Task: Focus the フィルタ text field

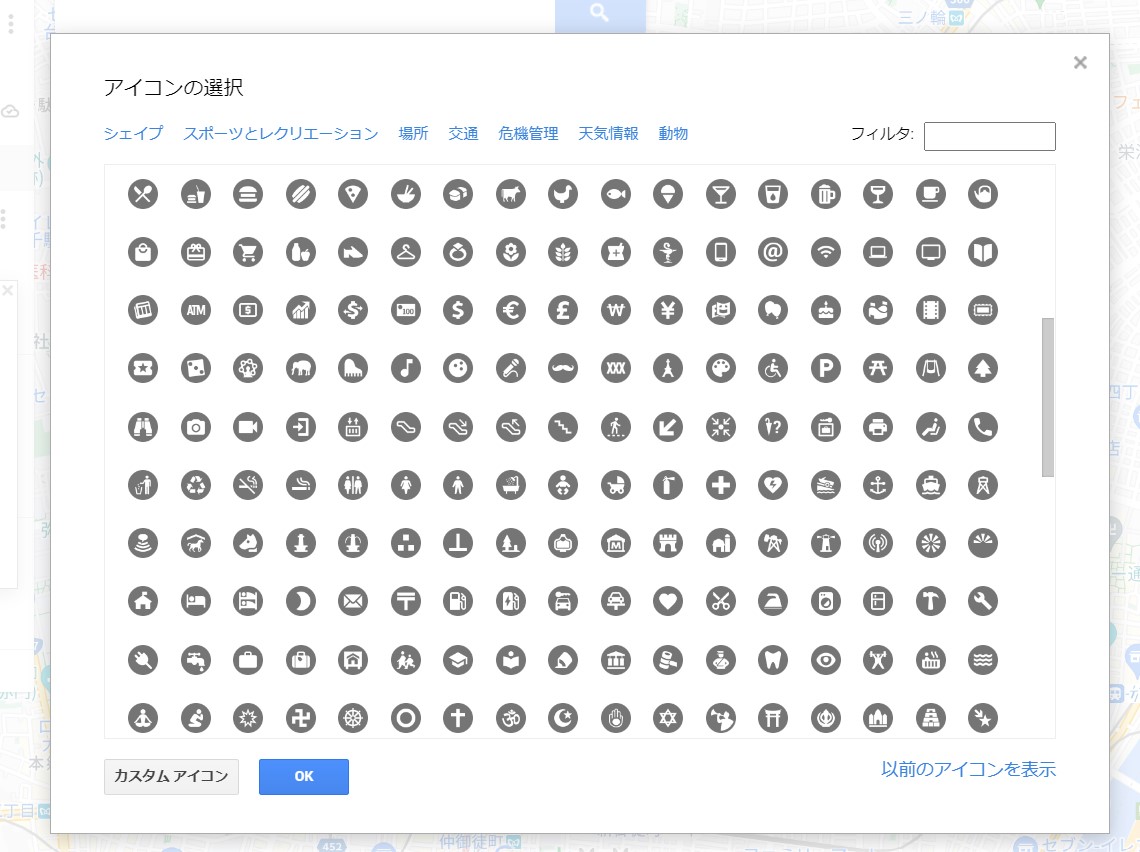Action: (989, 136)
